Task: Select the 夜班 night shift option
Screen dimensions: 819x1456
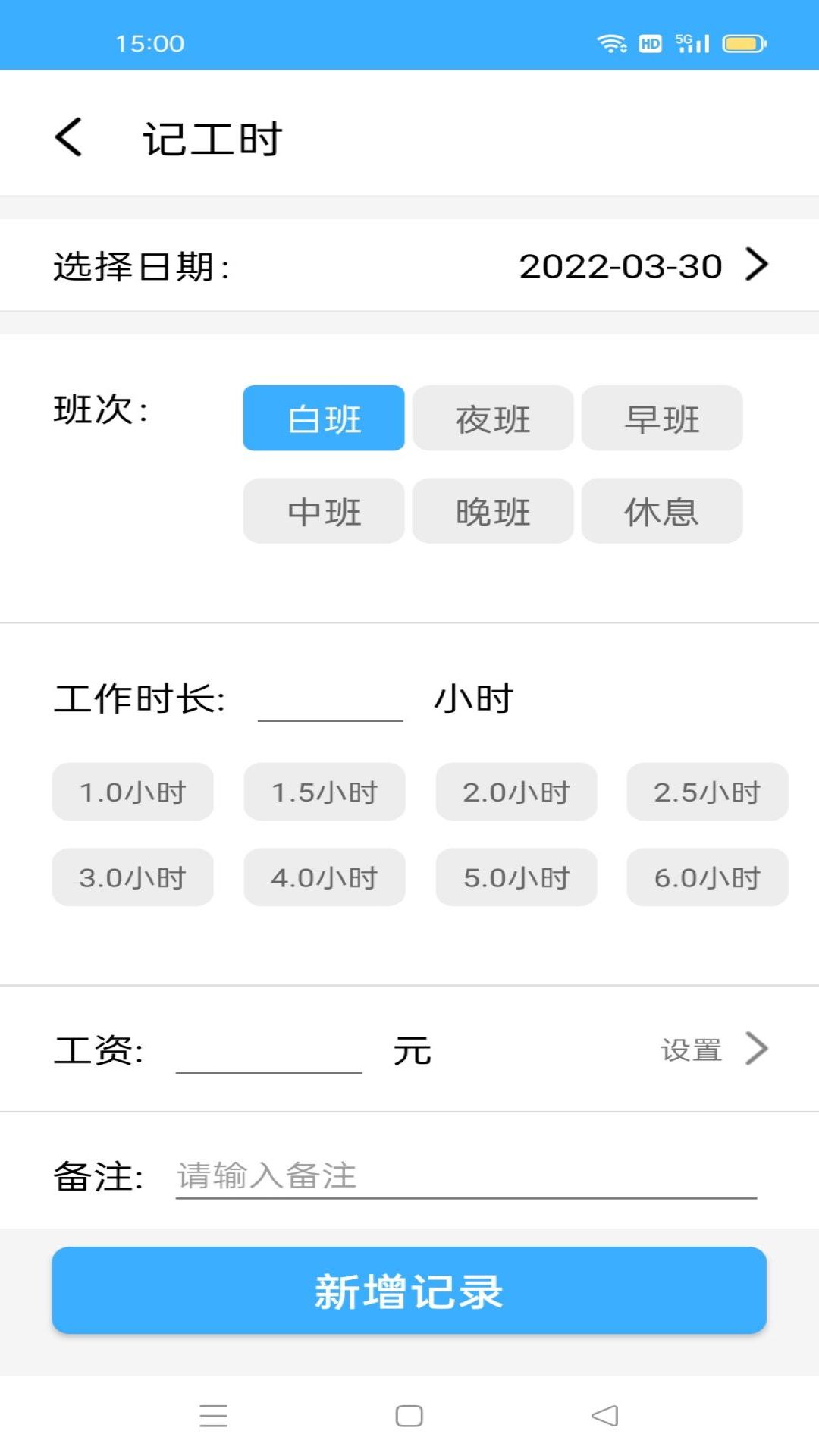Action: (492, 419)
